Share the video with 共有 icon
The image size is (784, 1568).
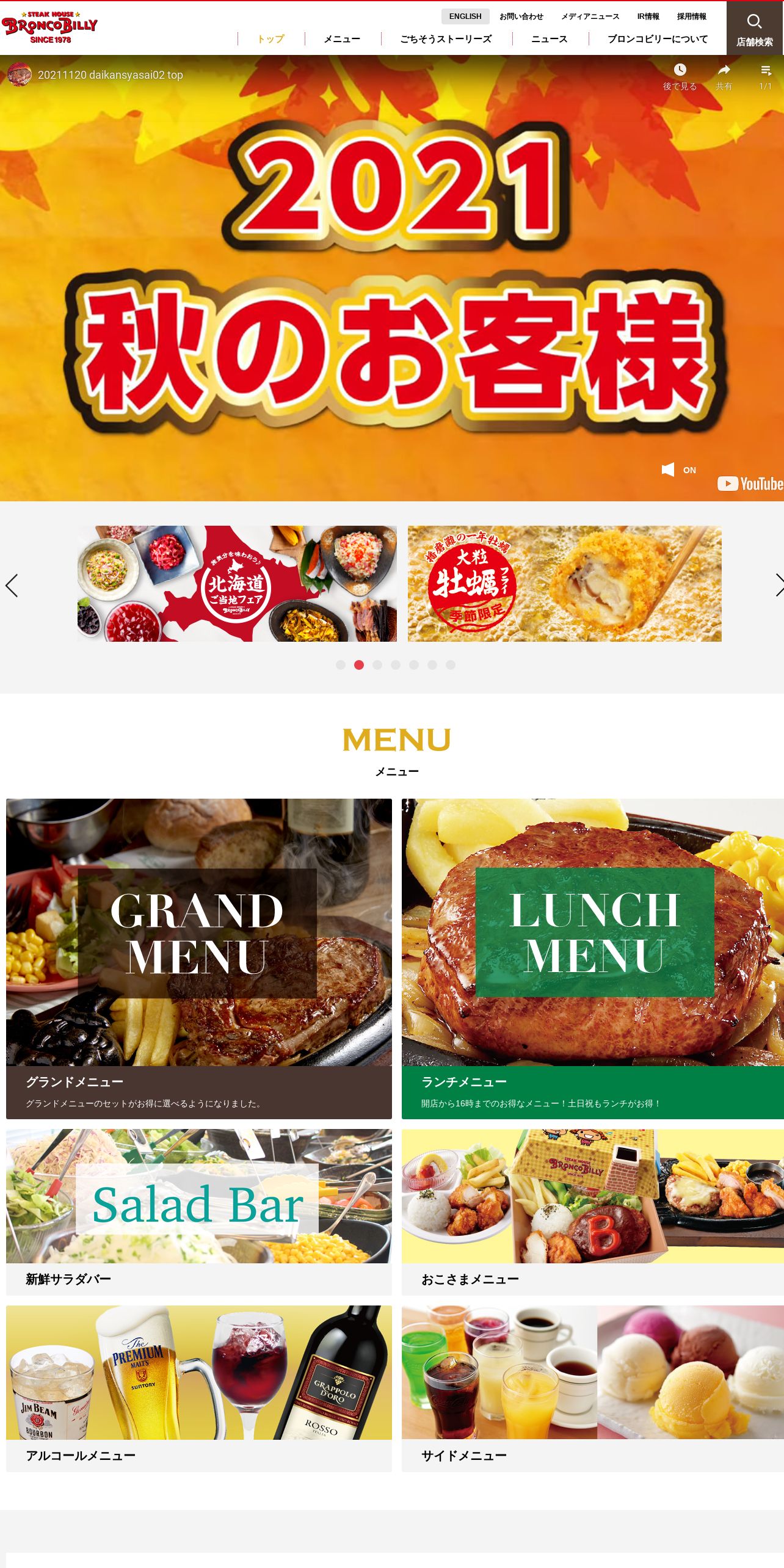coord(724,76)
